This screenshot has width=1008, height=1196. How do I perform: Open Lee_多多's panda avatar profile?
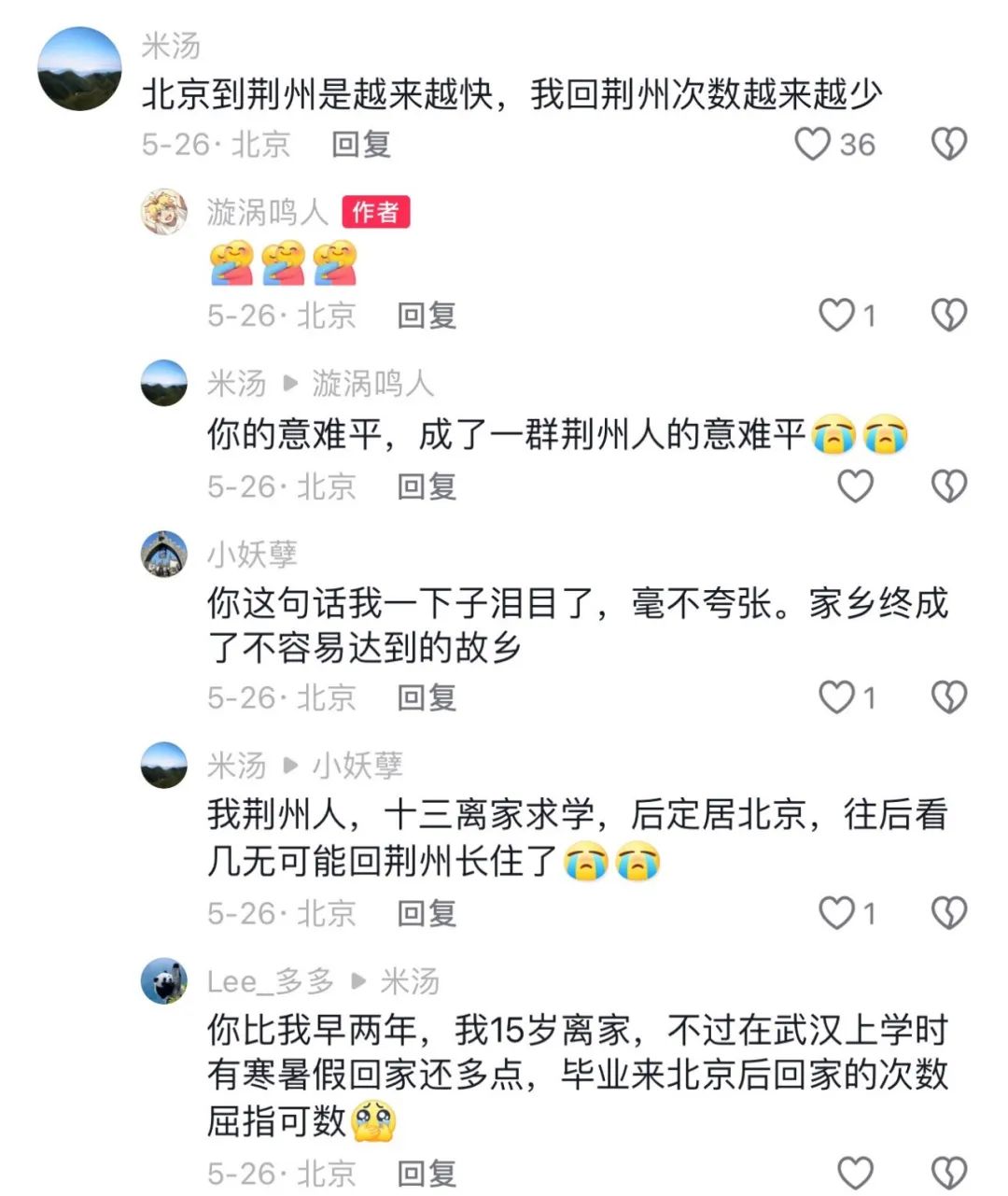tap(164, 981)
